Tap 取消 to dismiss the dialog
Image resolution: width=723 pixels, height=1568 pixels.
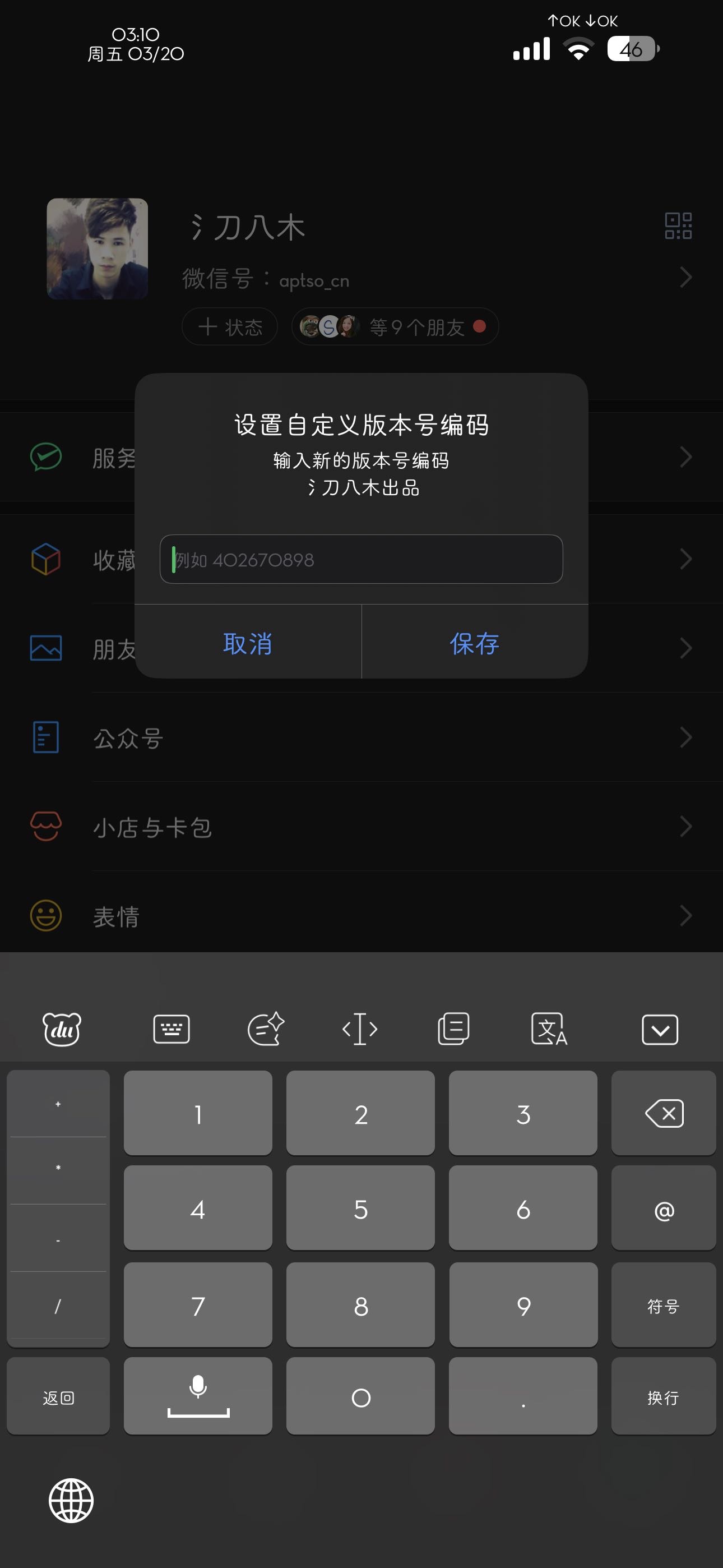coord(247,643)
